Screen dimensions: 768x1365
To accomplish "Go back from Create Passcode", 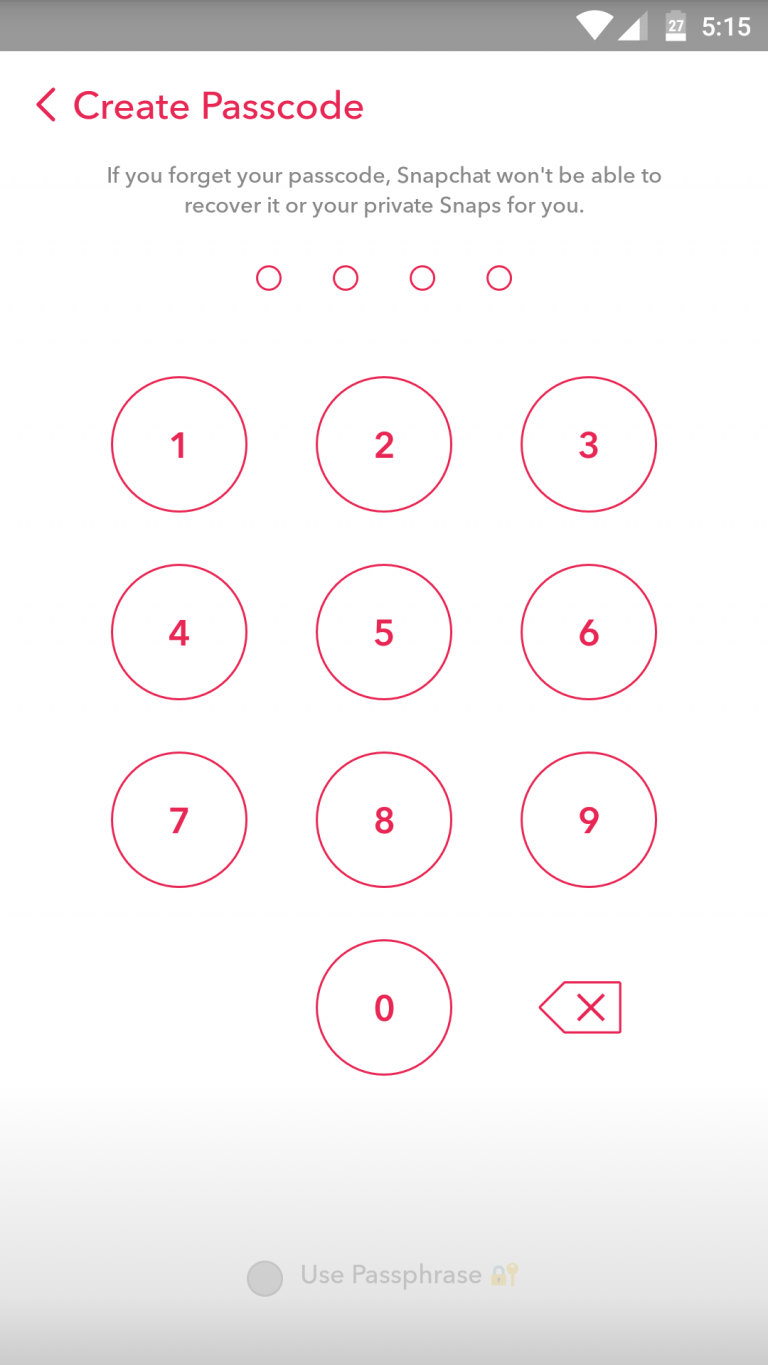I will point(46,105).
